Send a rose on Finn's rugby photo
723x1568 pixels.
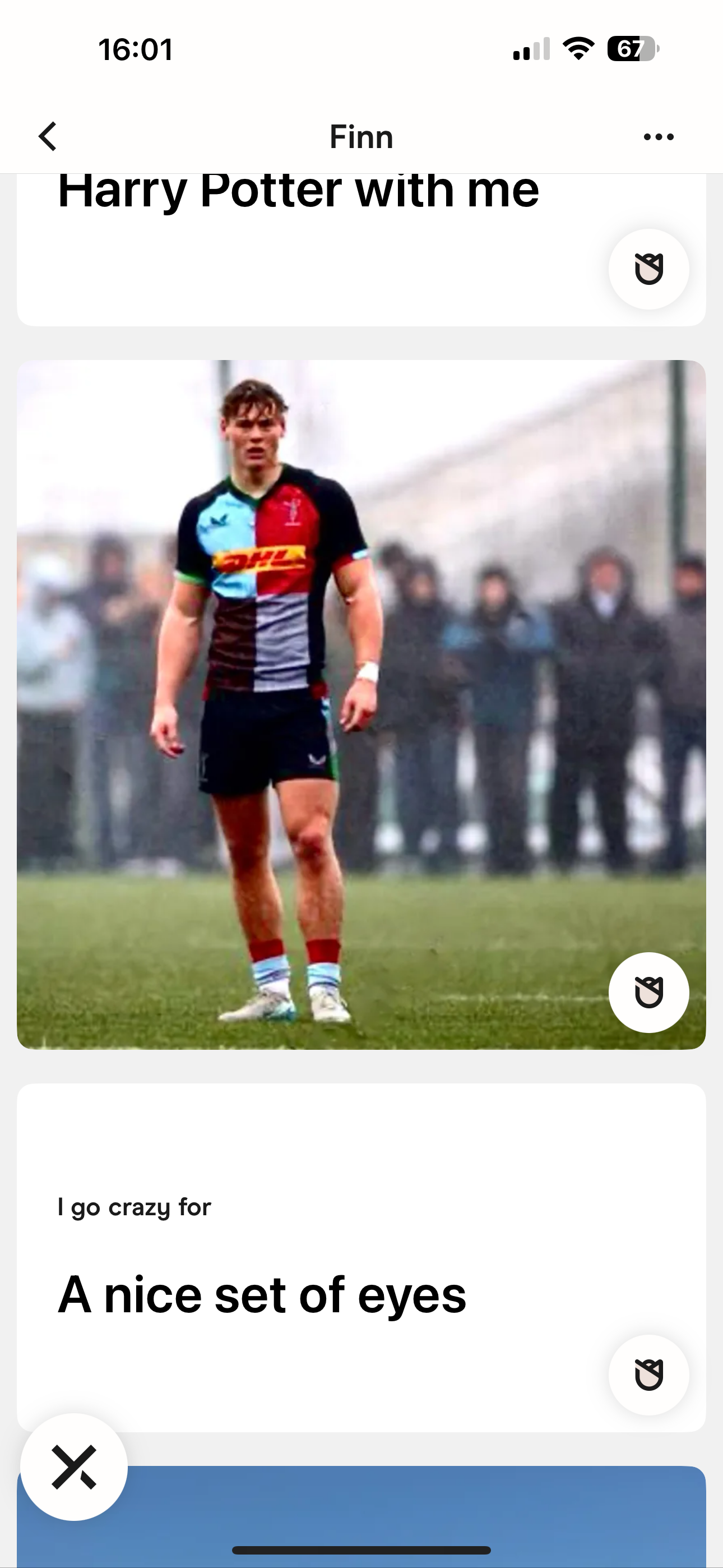point(649,992)
